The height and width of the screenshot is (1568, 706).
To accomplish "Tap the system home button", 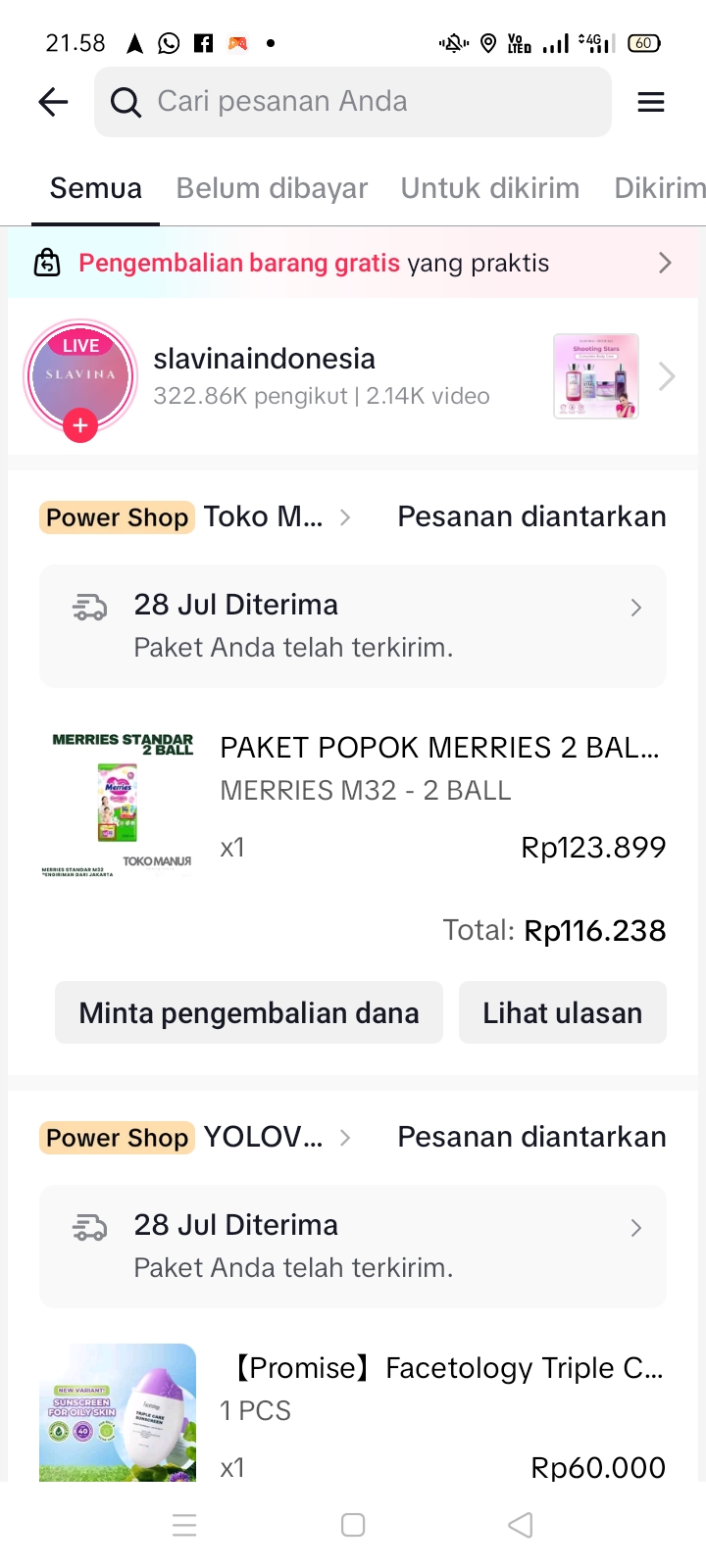I will point(353,1525).
